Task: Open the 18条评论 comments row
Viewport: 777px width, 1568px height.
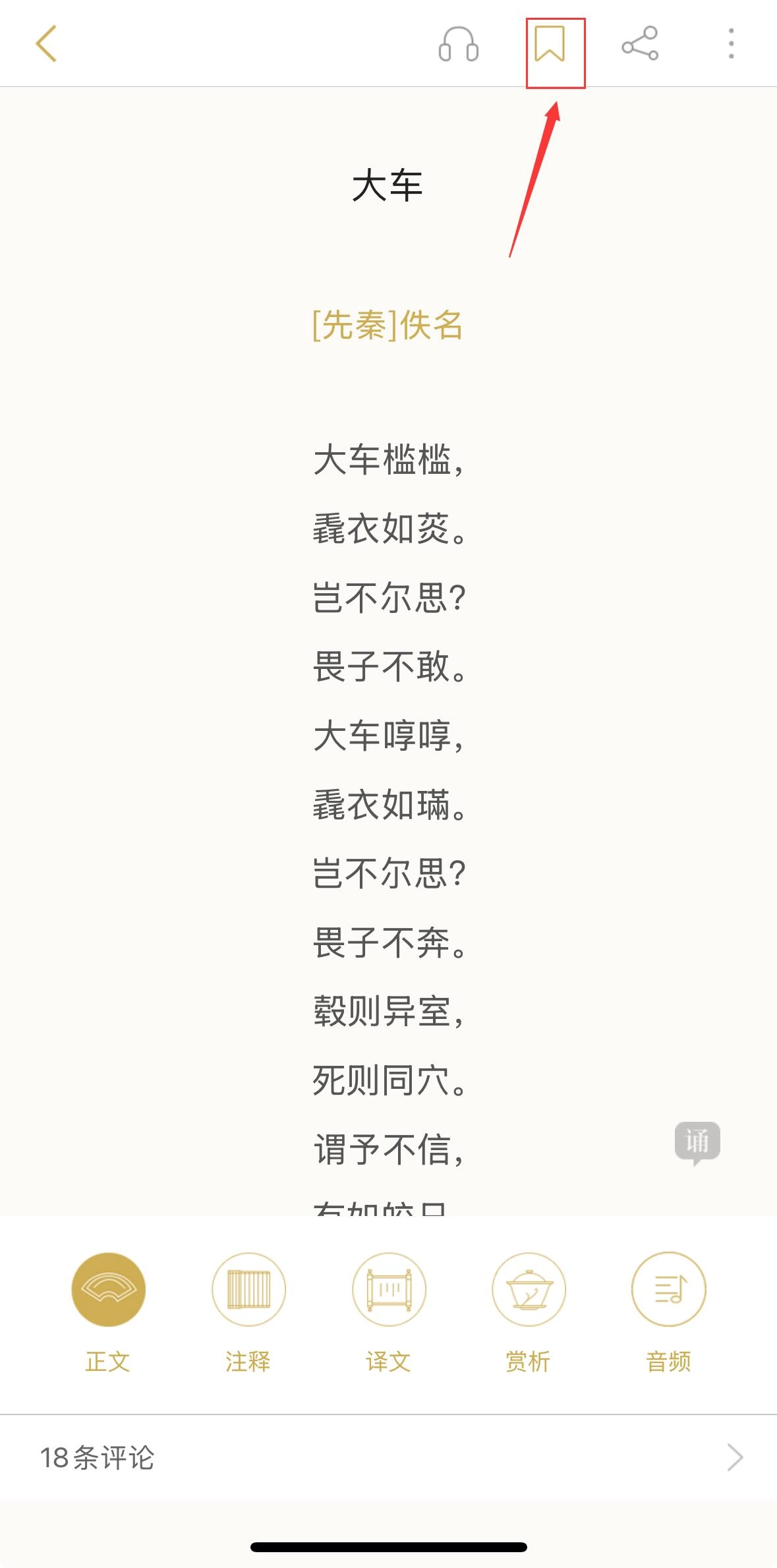Action: pyautogui.click(x=388, y=1457)
